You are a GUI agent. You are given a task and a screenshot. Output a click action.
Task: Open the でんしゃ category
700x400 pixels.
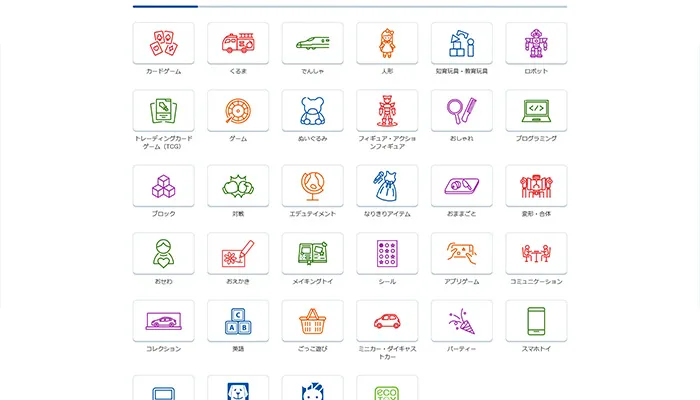313,44
